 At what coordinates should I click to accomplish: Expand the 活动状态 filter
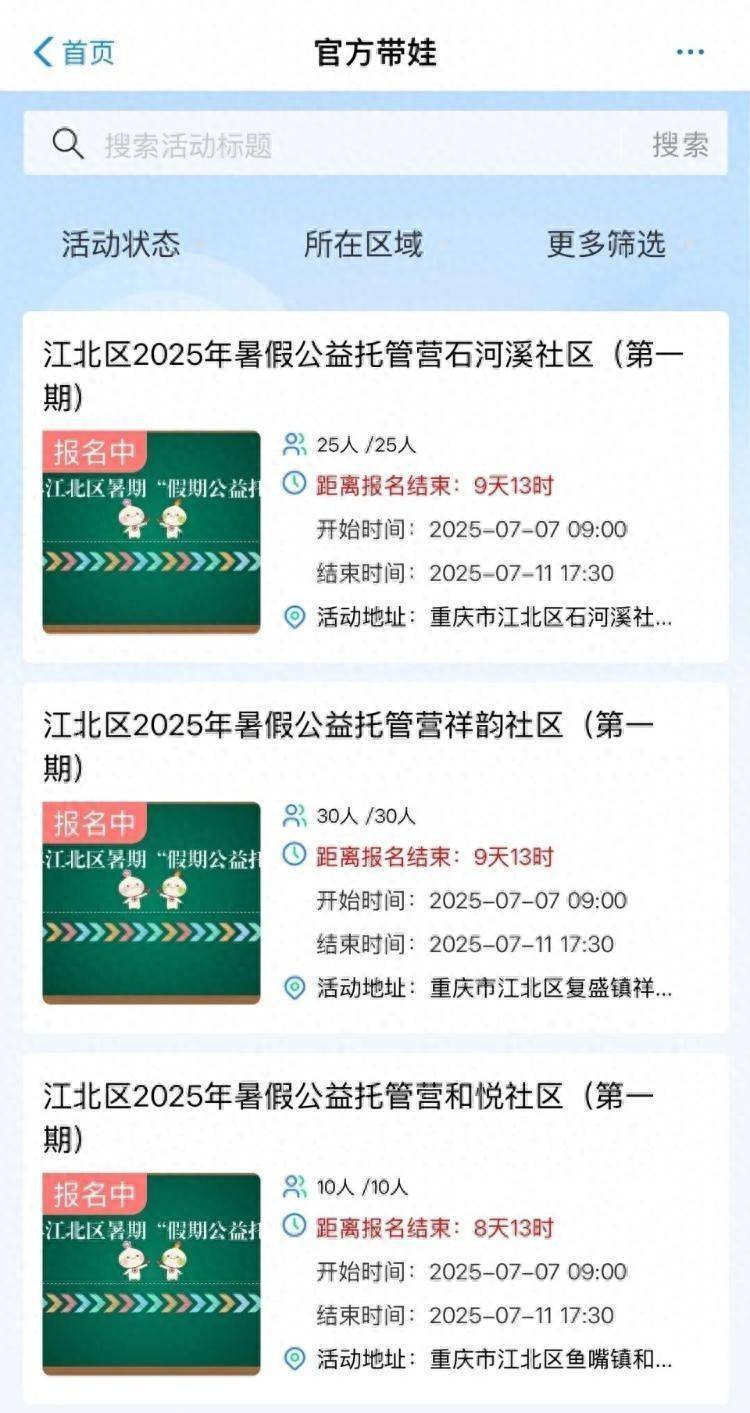pyautogui.click(x=121, y=243)
